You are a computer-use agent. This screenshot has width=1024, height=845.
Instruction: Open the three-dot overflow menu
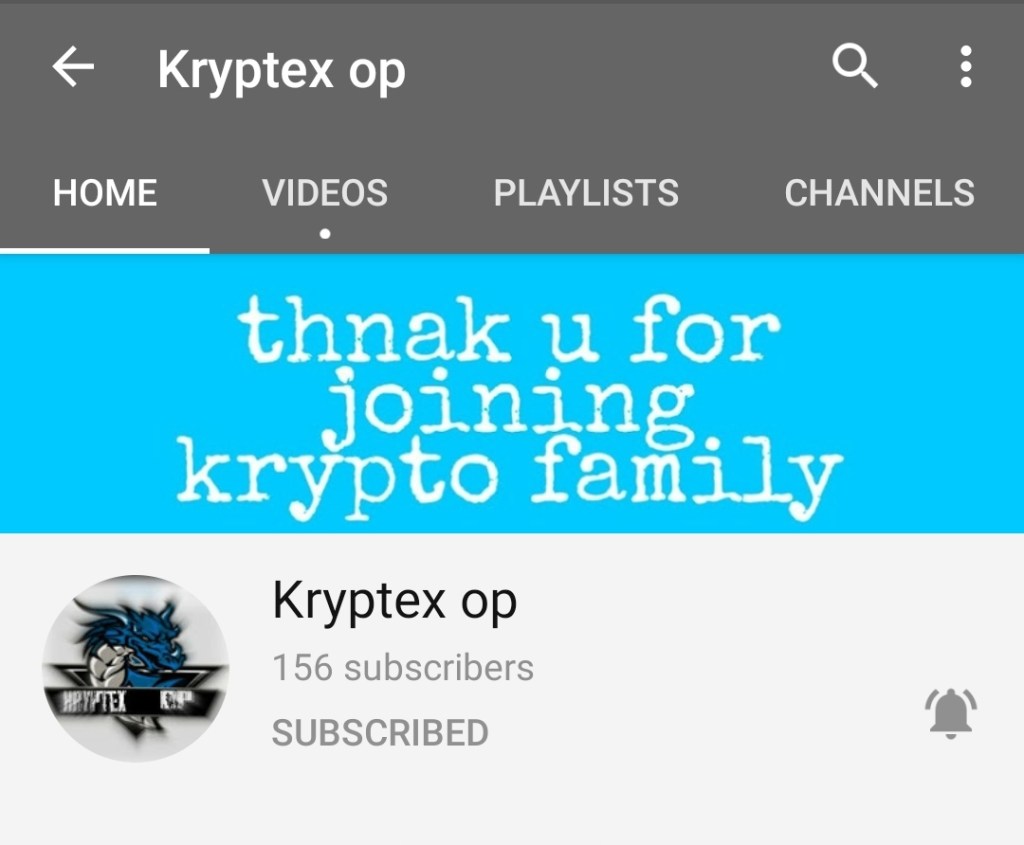pos(965,67)
